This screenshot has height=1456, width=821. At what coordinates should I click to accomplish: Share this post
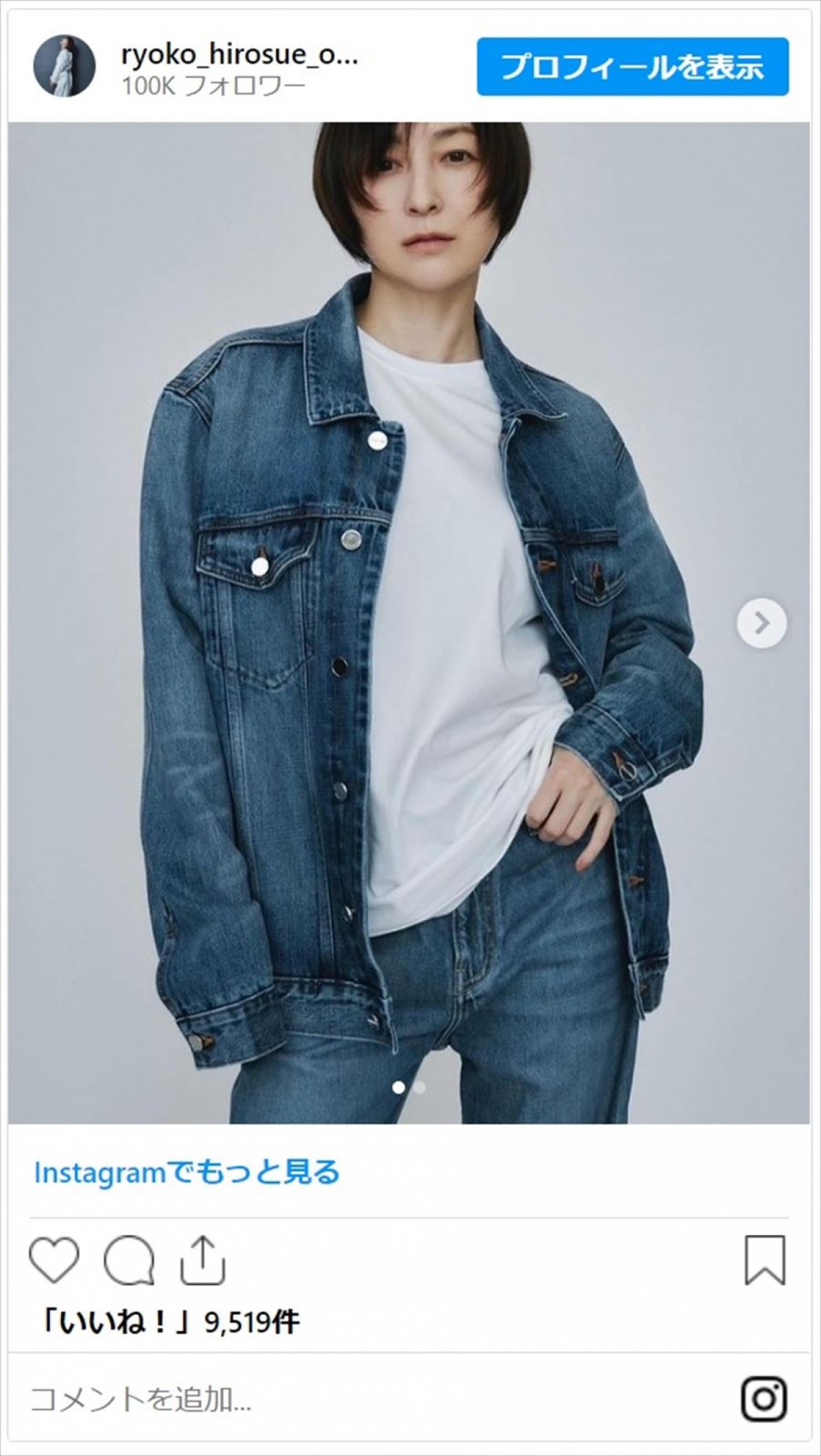(203, 1260)
